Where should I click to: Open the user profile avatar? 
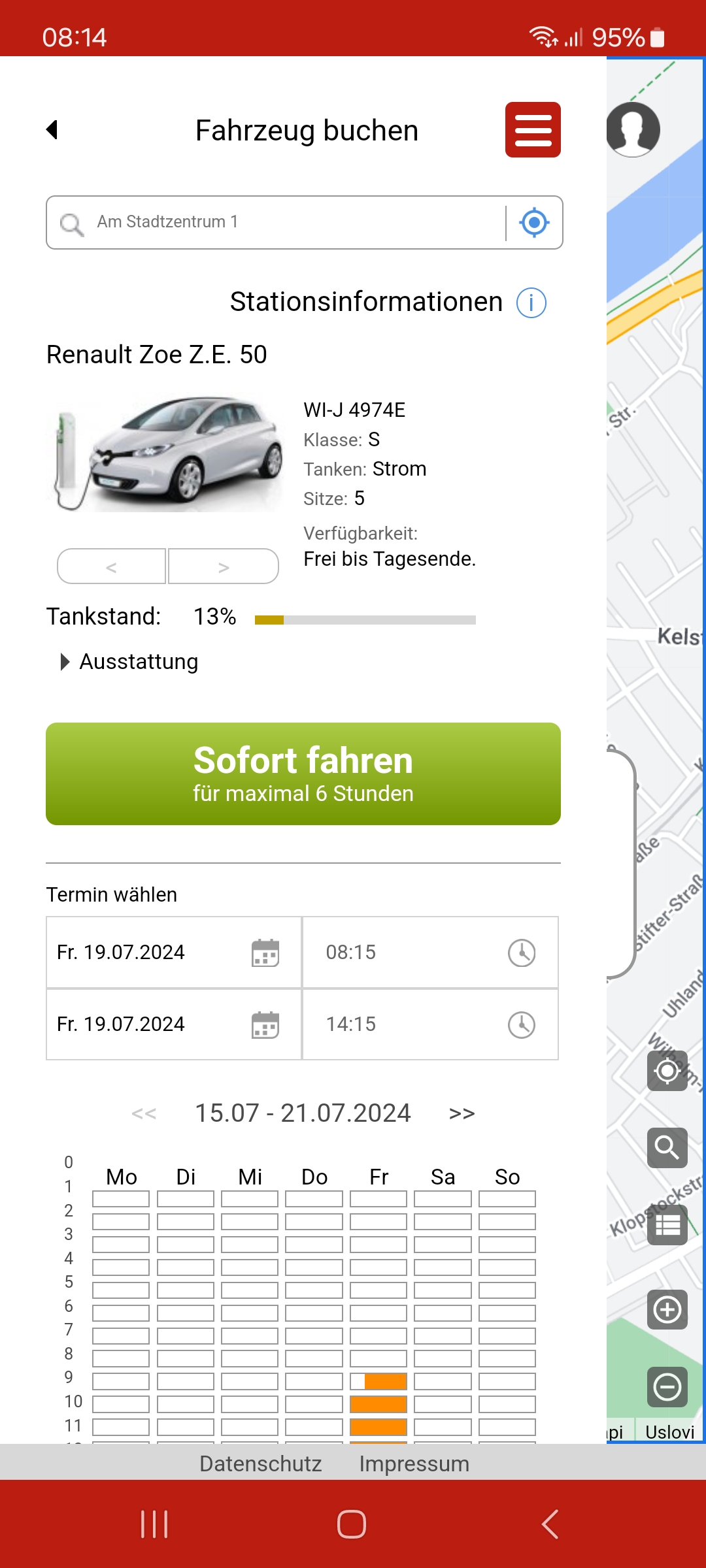633,129
